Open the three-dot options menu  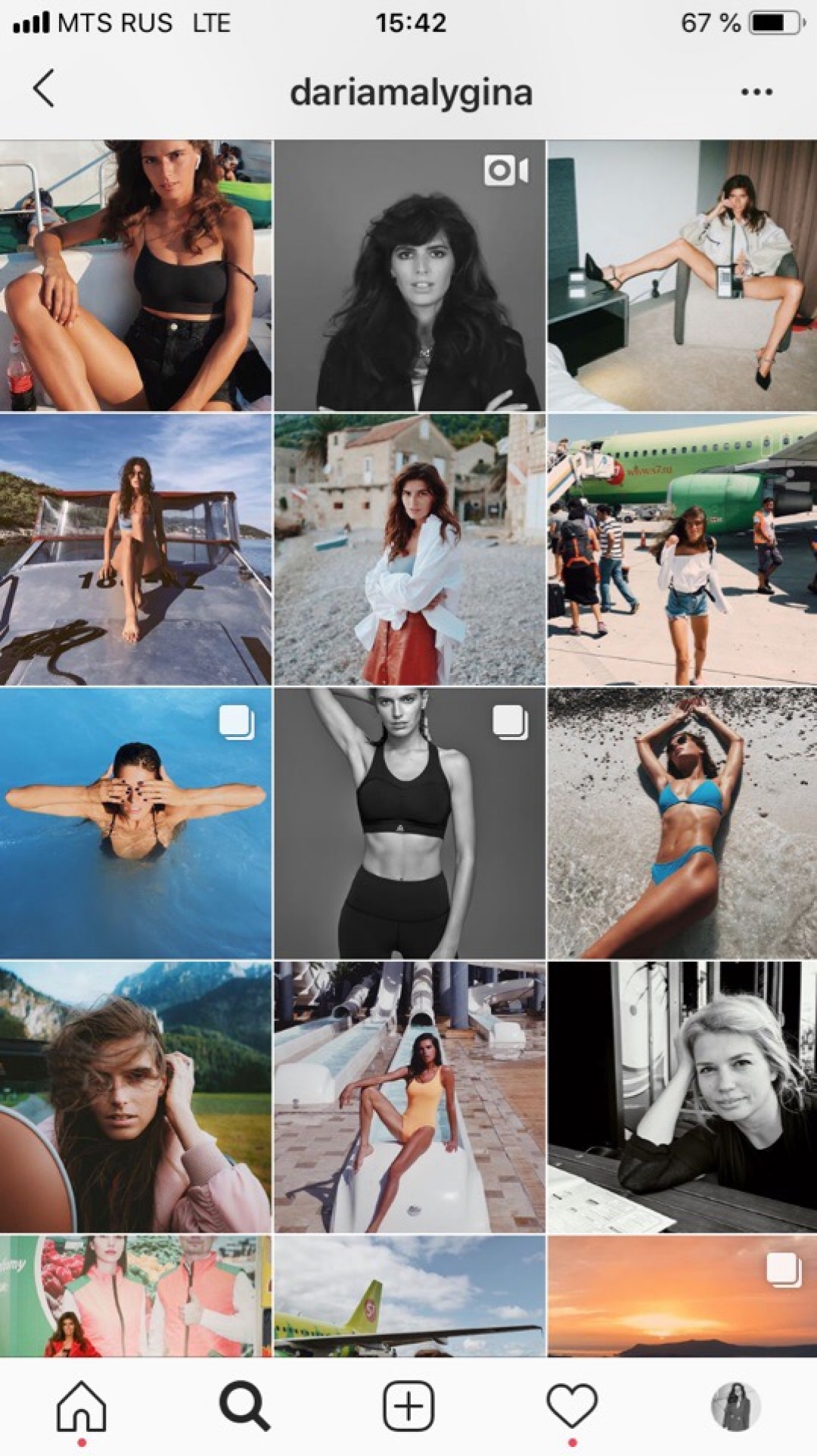coord(756,92)
